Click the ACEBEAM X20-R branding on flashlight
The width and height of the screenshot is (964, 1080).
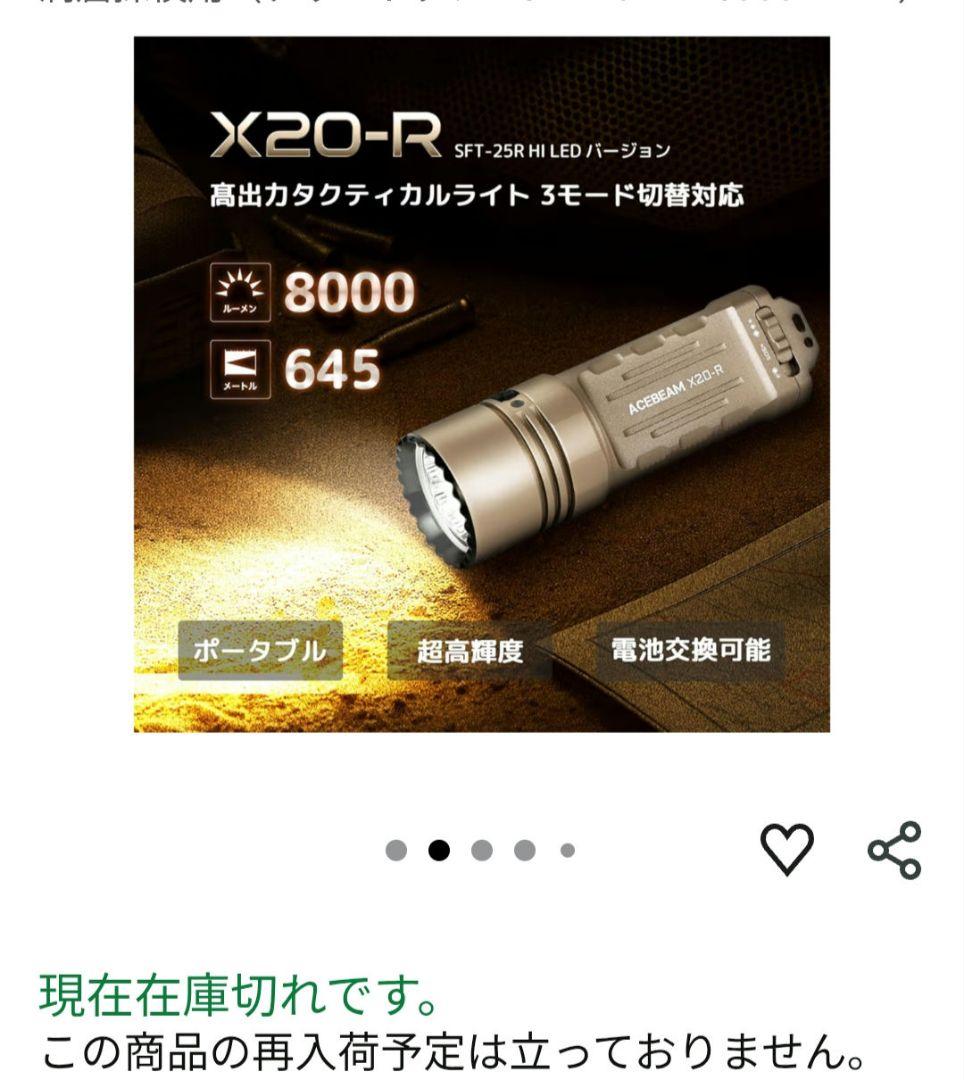677,392
